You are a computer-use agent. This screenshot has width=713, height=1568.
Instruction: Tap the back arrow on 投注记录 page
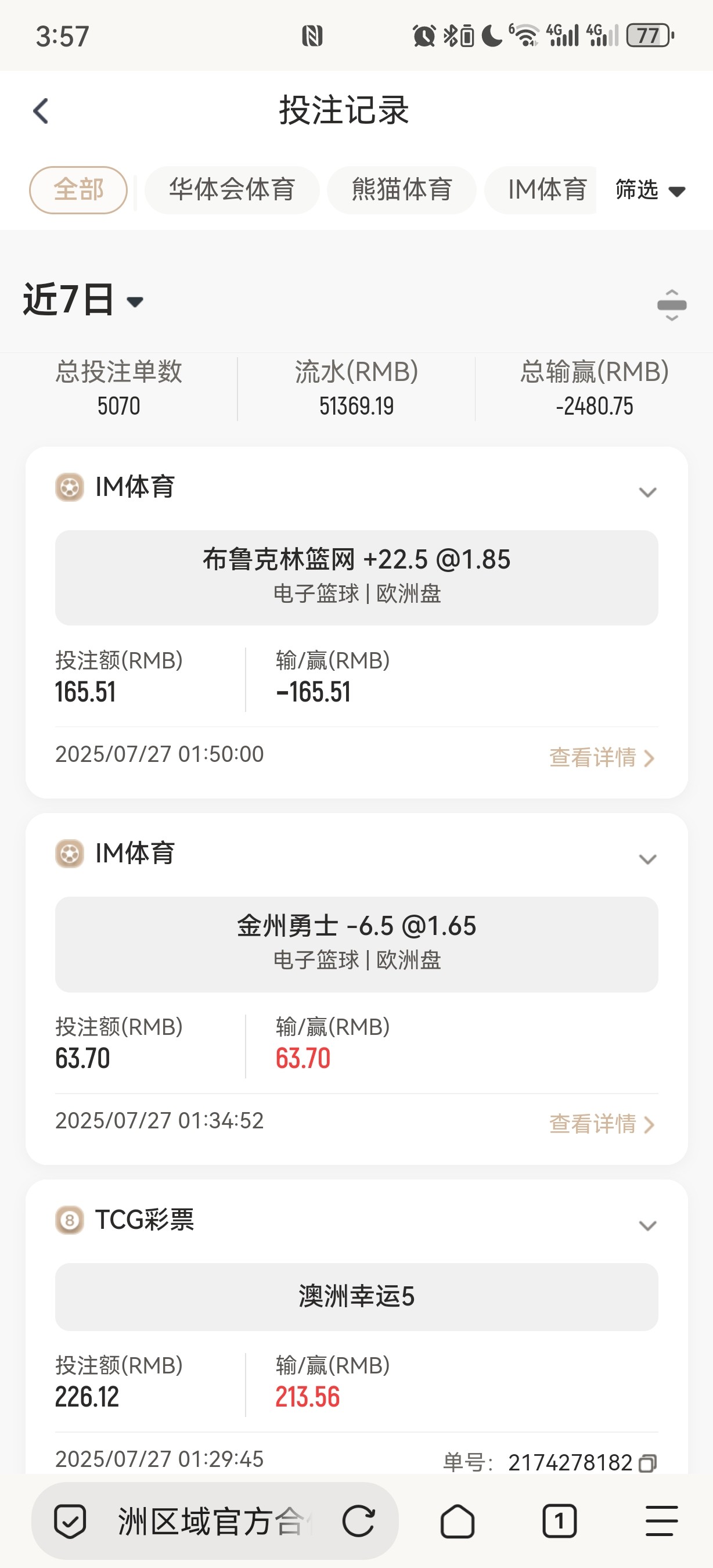tap(40, 110)
